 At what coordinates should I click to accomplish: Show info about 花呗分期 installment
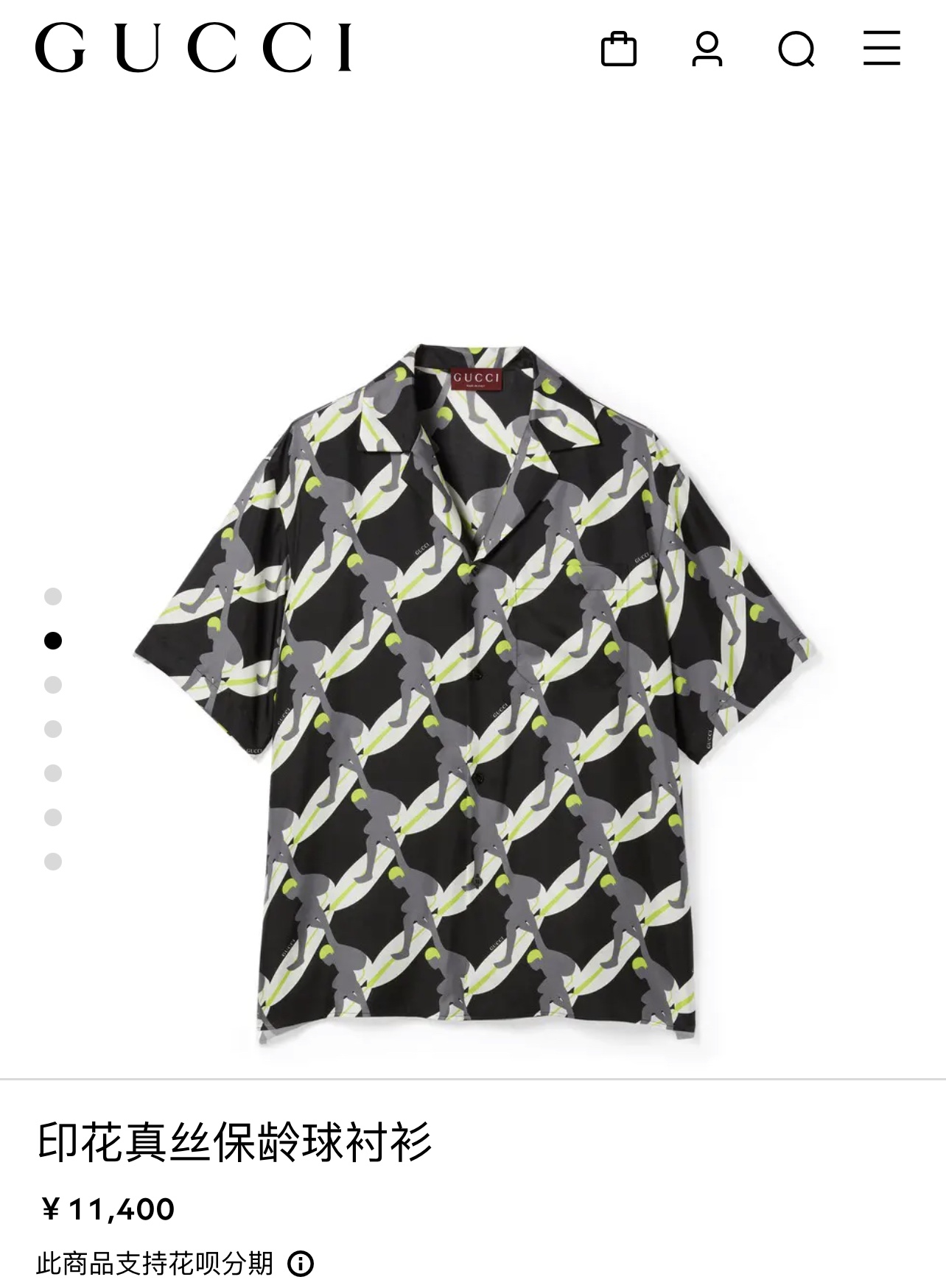300,1264
